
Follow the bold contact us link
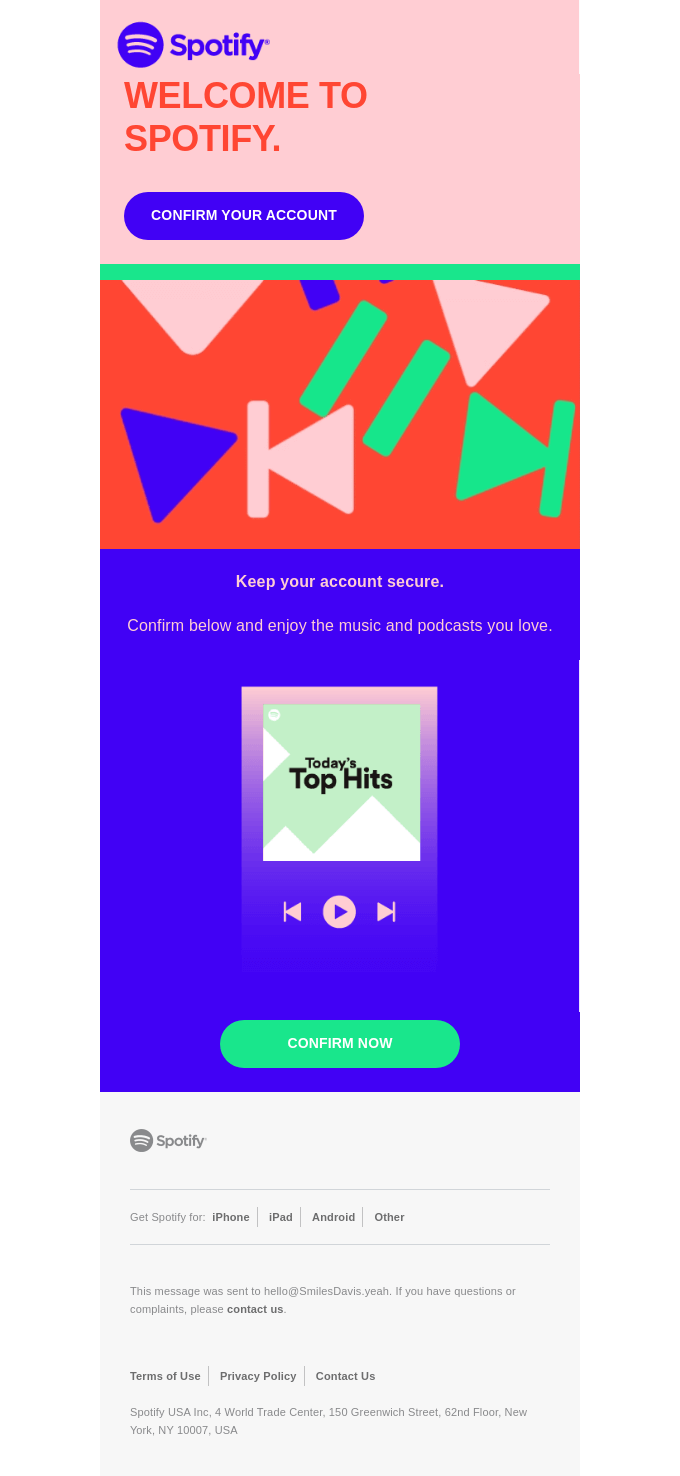[255, 1309]
